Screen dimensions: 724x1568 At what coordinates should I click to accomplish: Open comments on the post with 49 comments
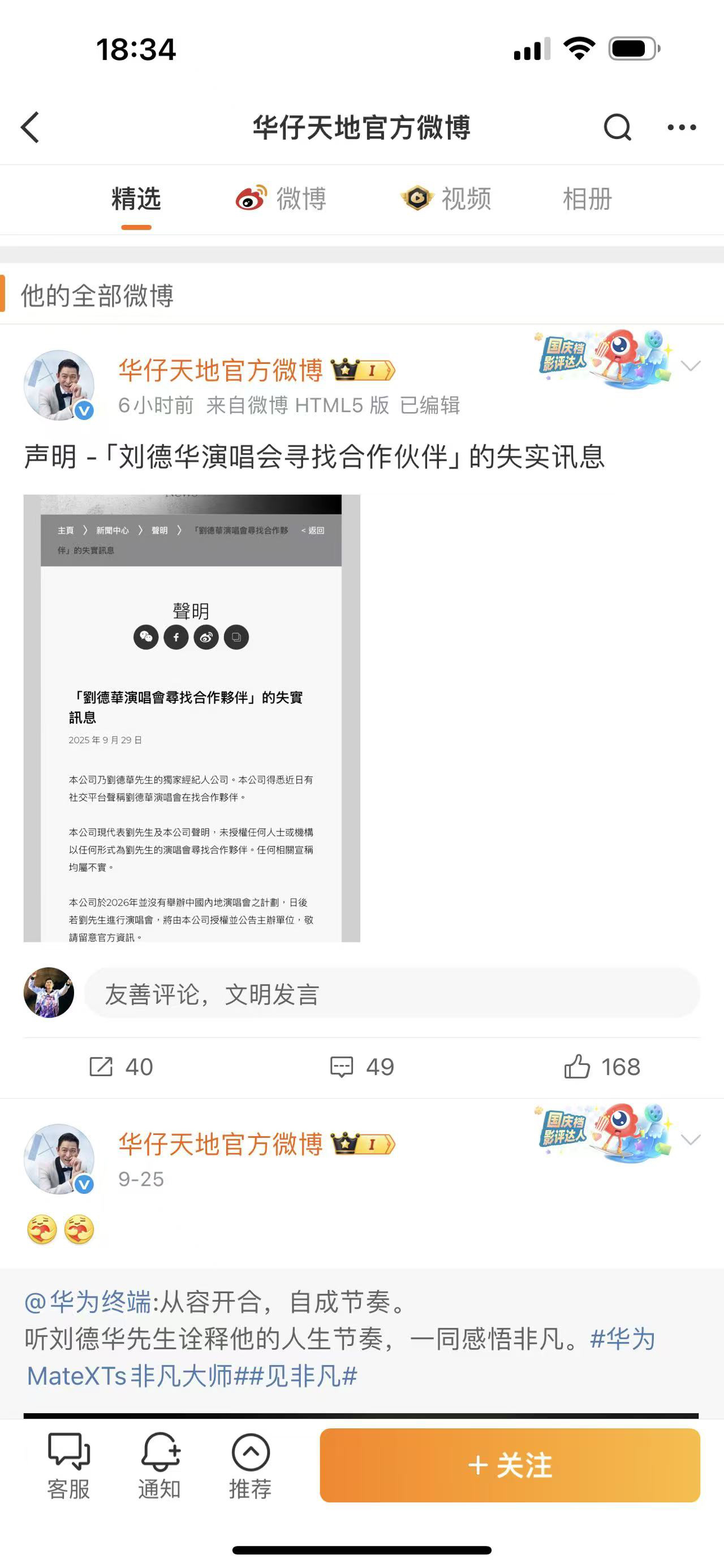(x=361, y=1067)
